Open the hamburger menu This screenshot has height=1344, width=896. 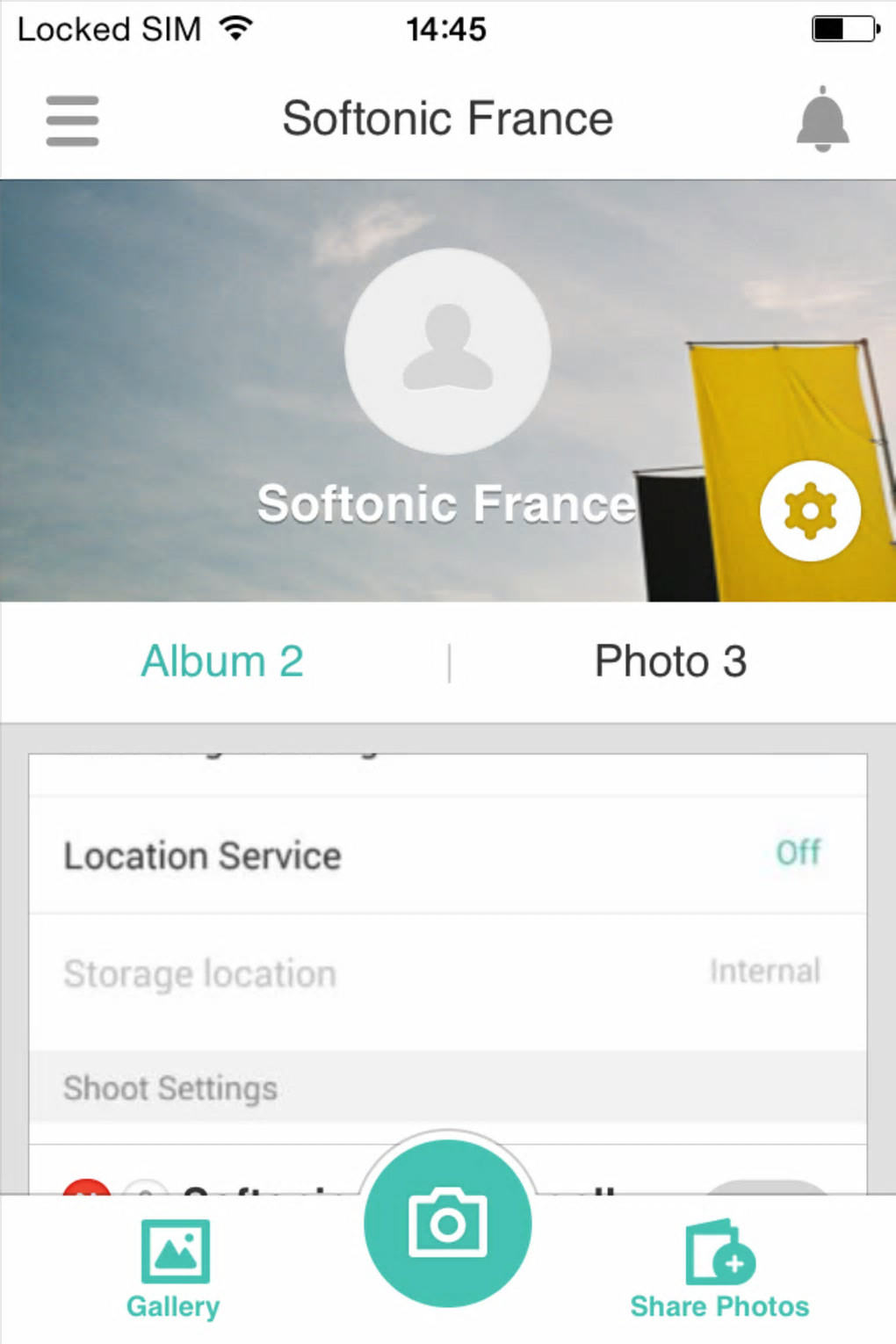pyautogui.click(x=72, y=120)
